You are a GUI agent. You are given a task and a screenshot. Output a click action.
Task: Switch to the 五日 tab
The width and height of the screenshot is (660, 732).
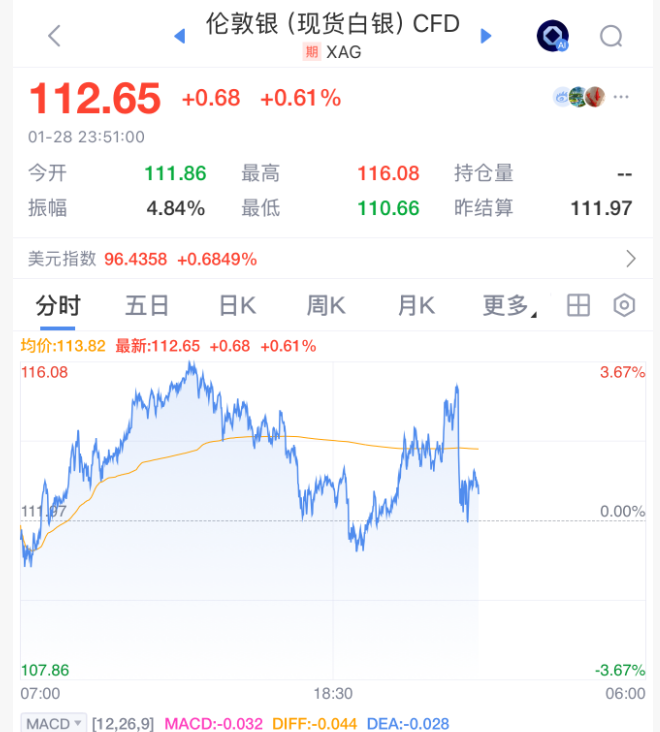pos(147,306)
